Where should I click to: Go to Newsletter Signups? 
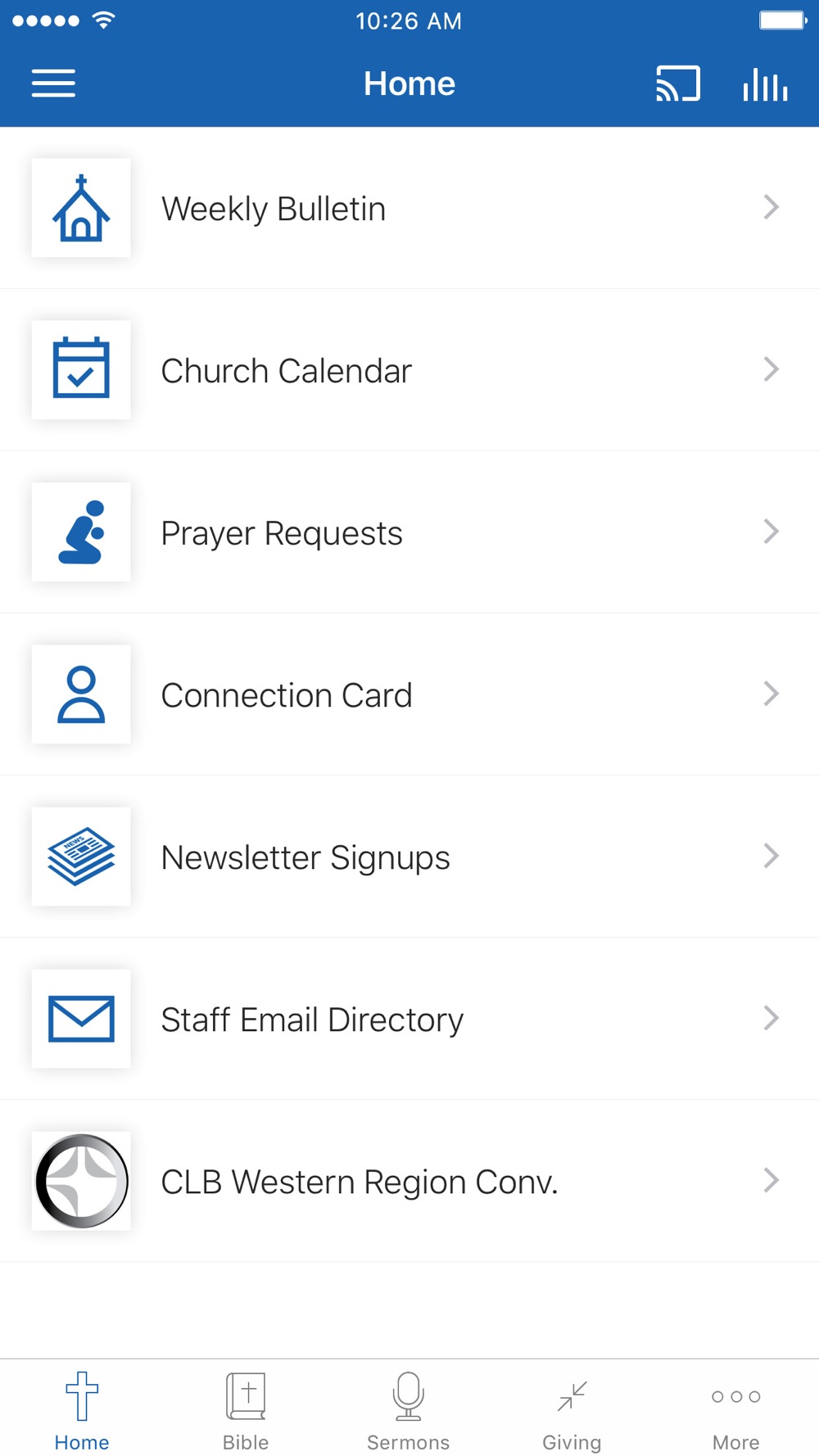(x=409, y=857)
